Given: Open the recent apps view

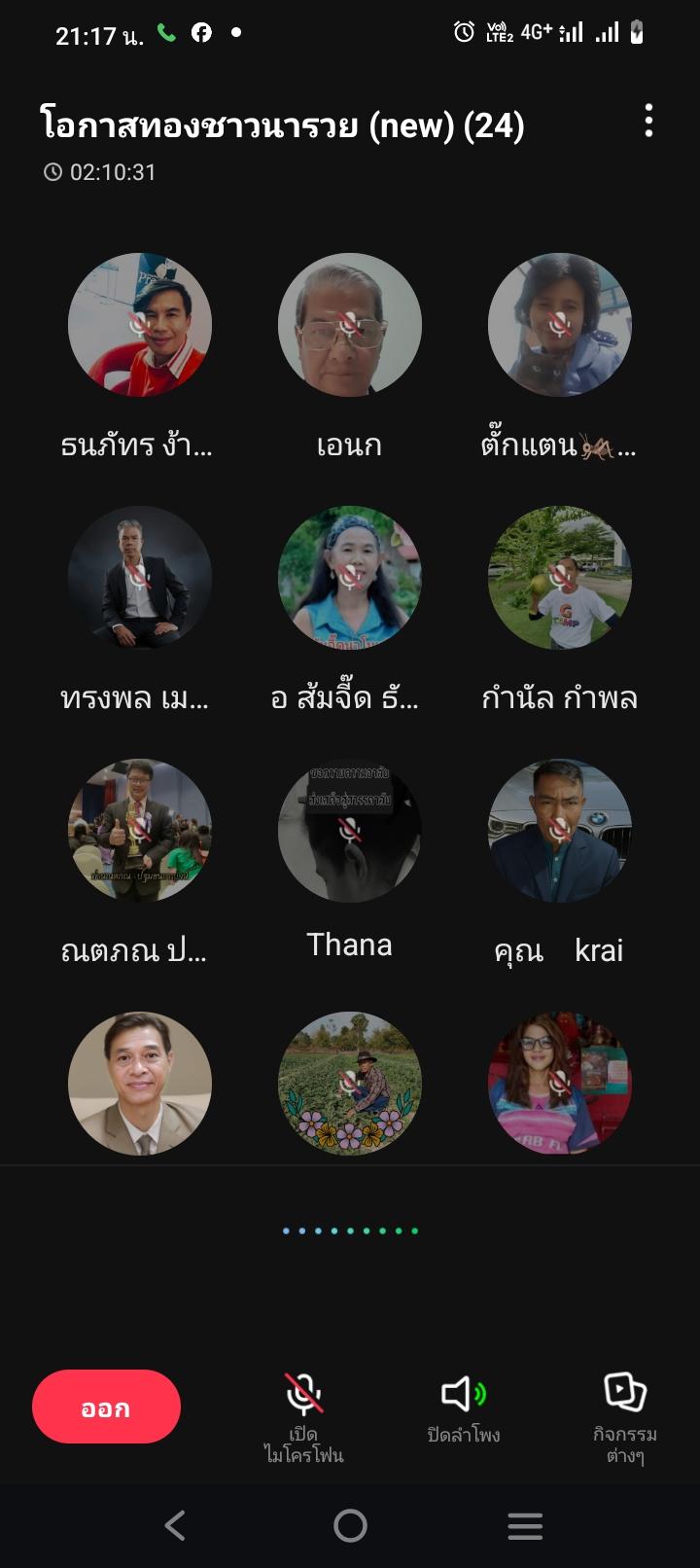Looking at the screenshot, I should point(525,1525).
